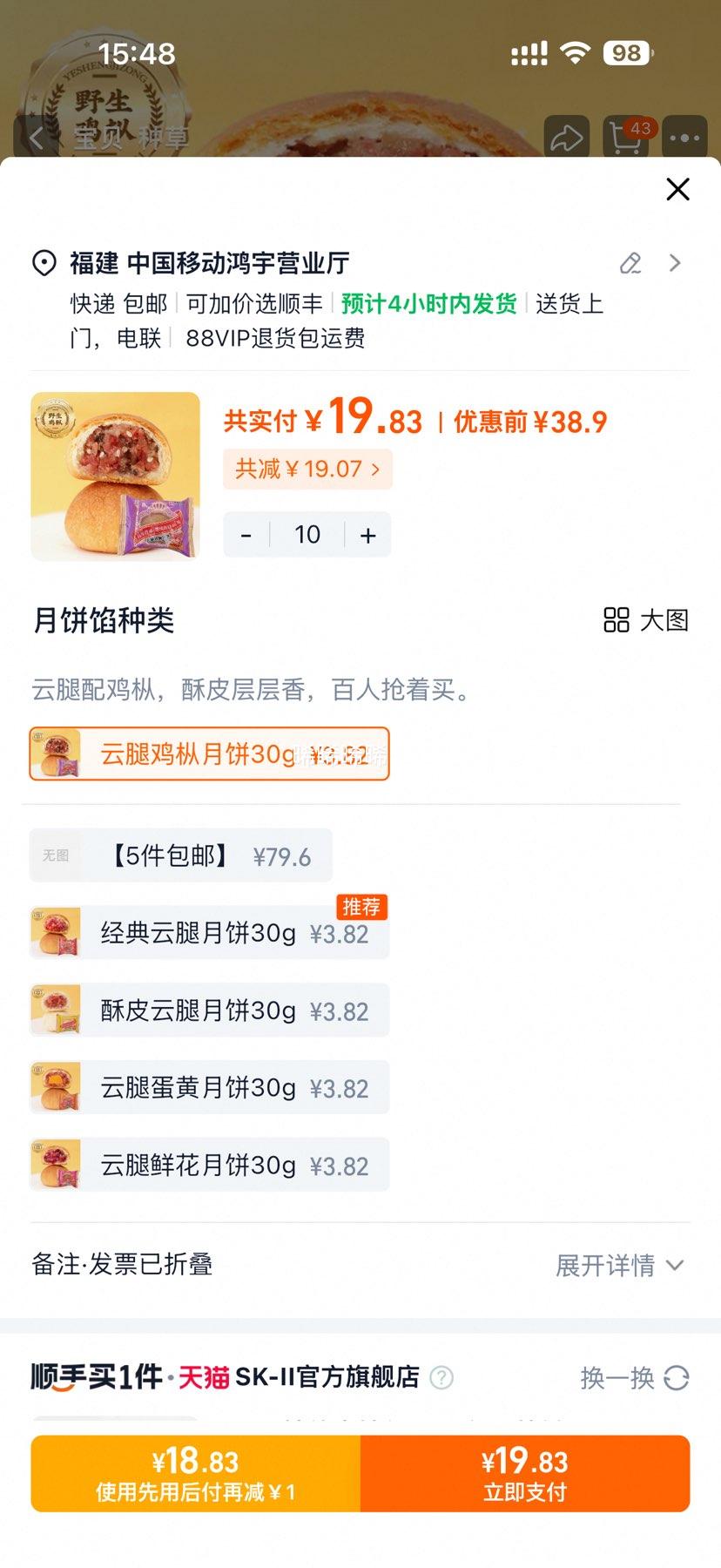
Task: Select 云腿鲜花月饼30g flavor
Action: (x=209, y=1166)
